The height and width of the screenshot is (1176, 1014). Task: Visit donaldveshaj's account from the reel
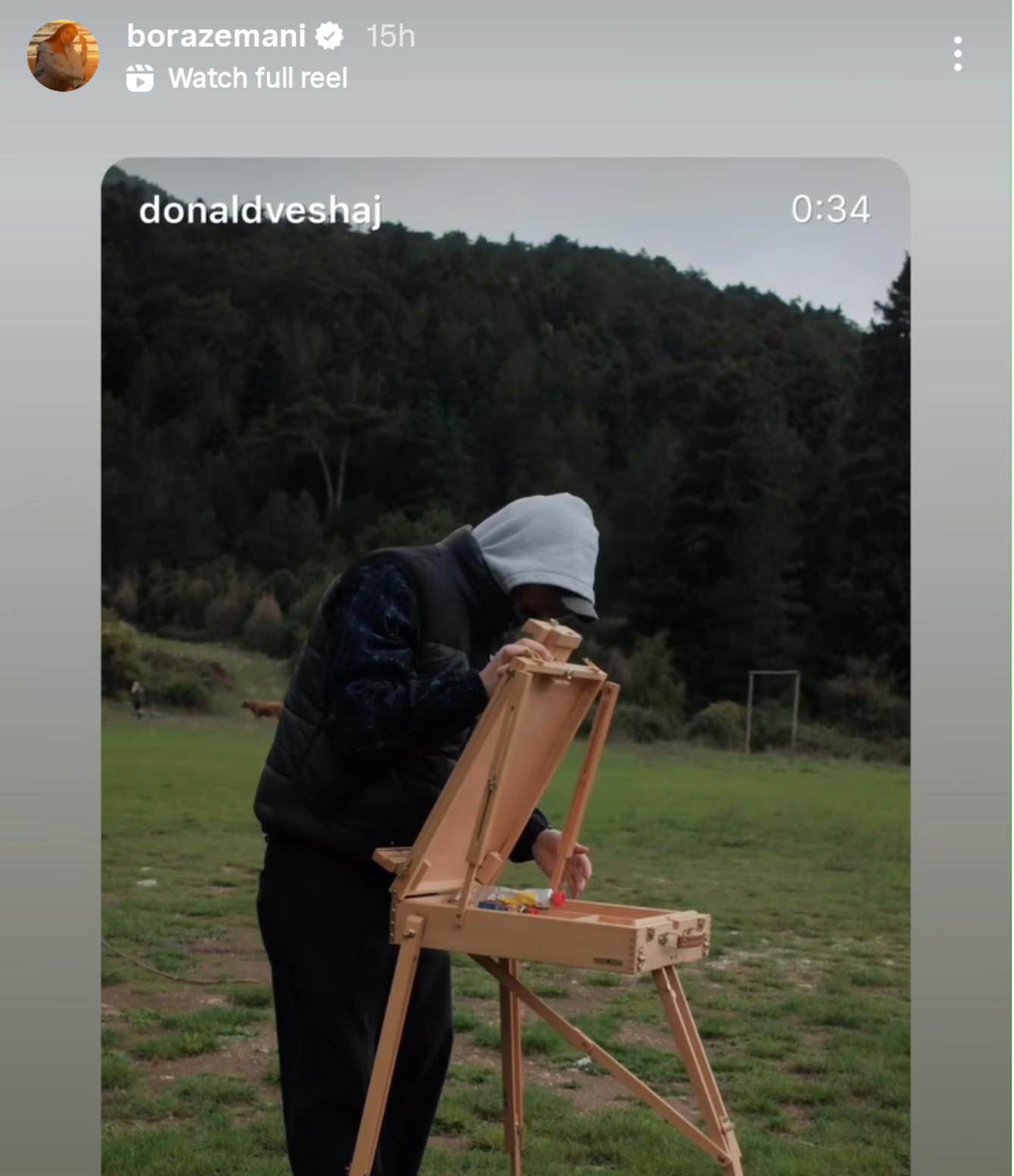[x=260, y=210]
